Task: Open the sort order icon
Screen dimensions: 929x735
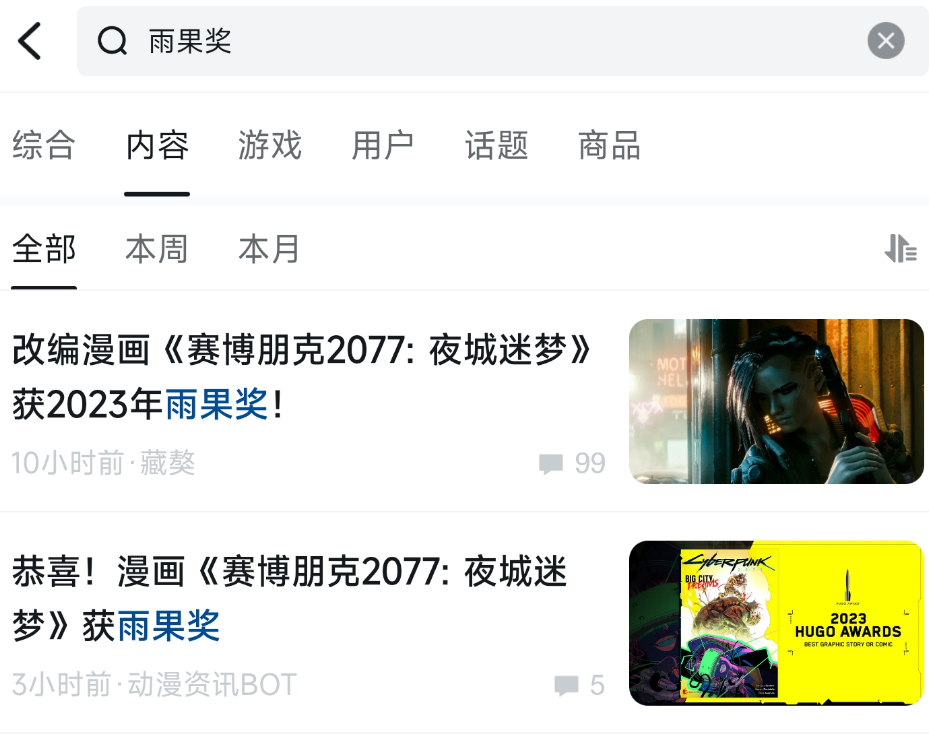Action: (900, 249)
